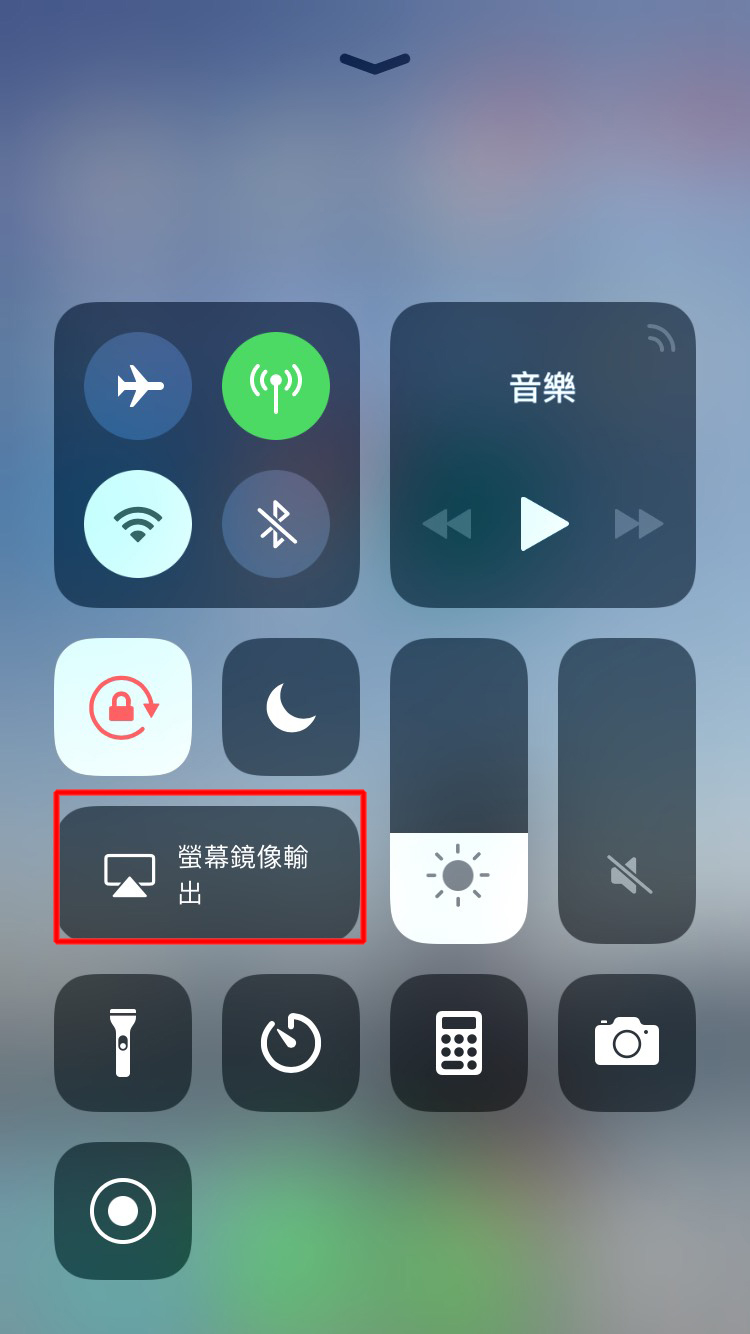Turn on the flashlight
Image resolution: width=750 pixels, height=1334 pixels.
(x=123, y=1043)
